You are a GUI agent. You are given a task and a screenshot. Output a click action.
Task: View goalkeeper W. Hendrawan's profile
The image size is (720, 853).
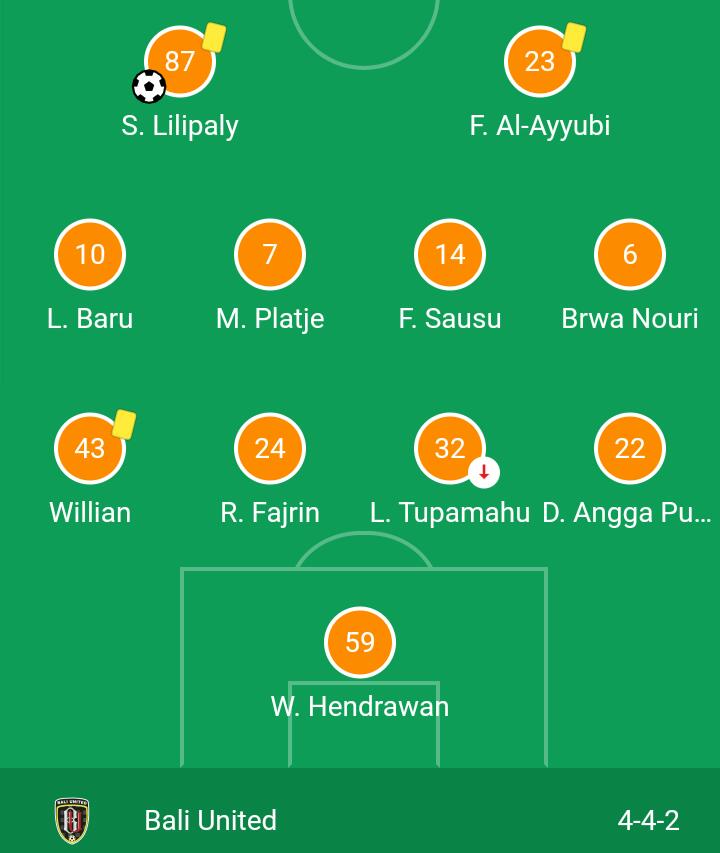(x=360, y=643)
